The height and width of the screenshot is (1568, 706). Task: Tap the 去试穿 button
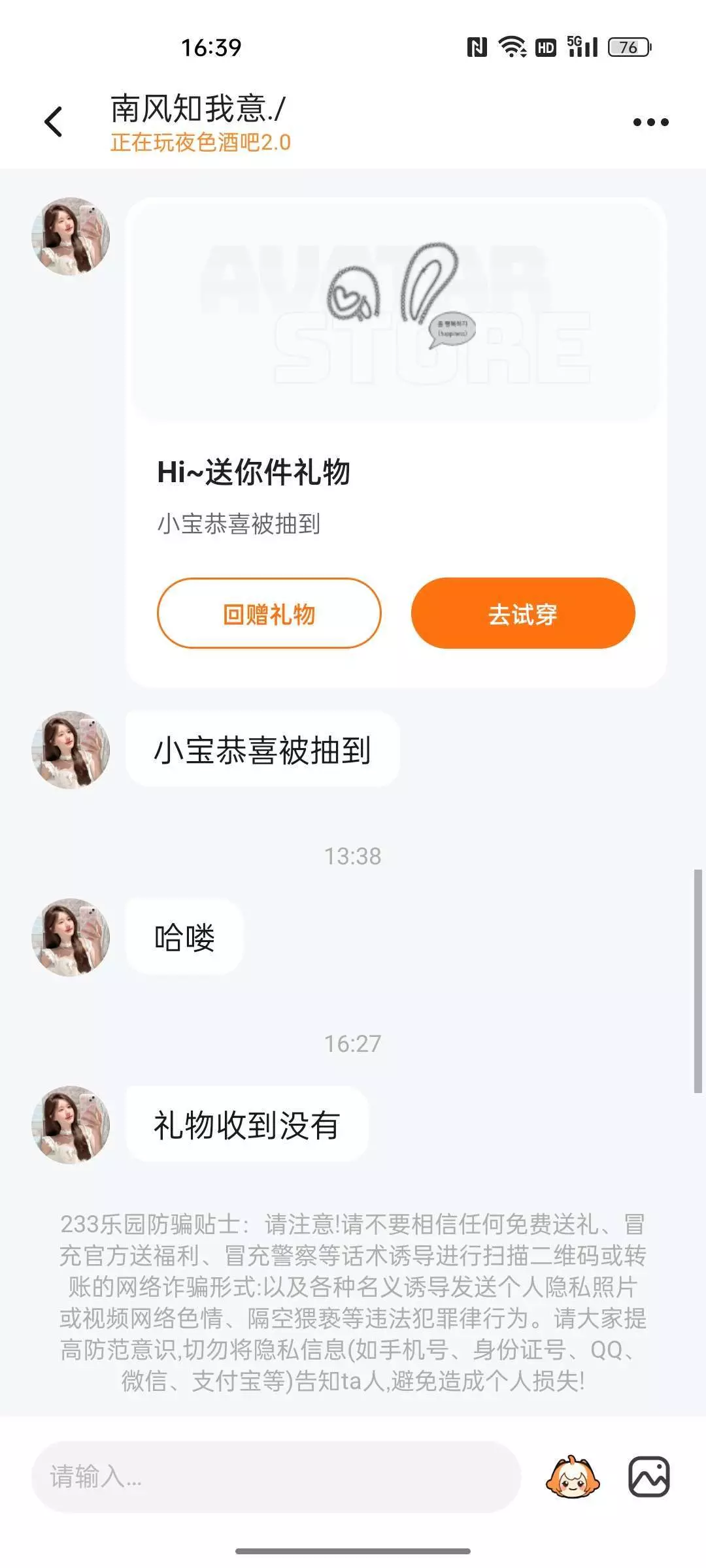pyautogui.click(x=523, y=613)
